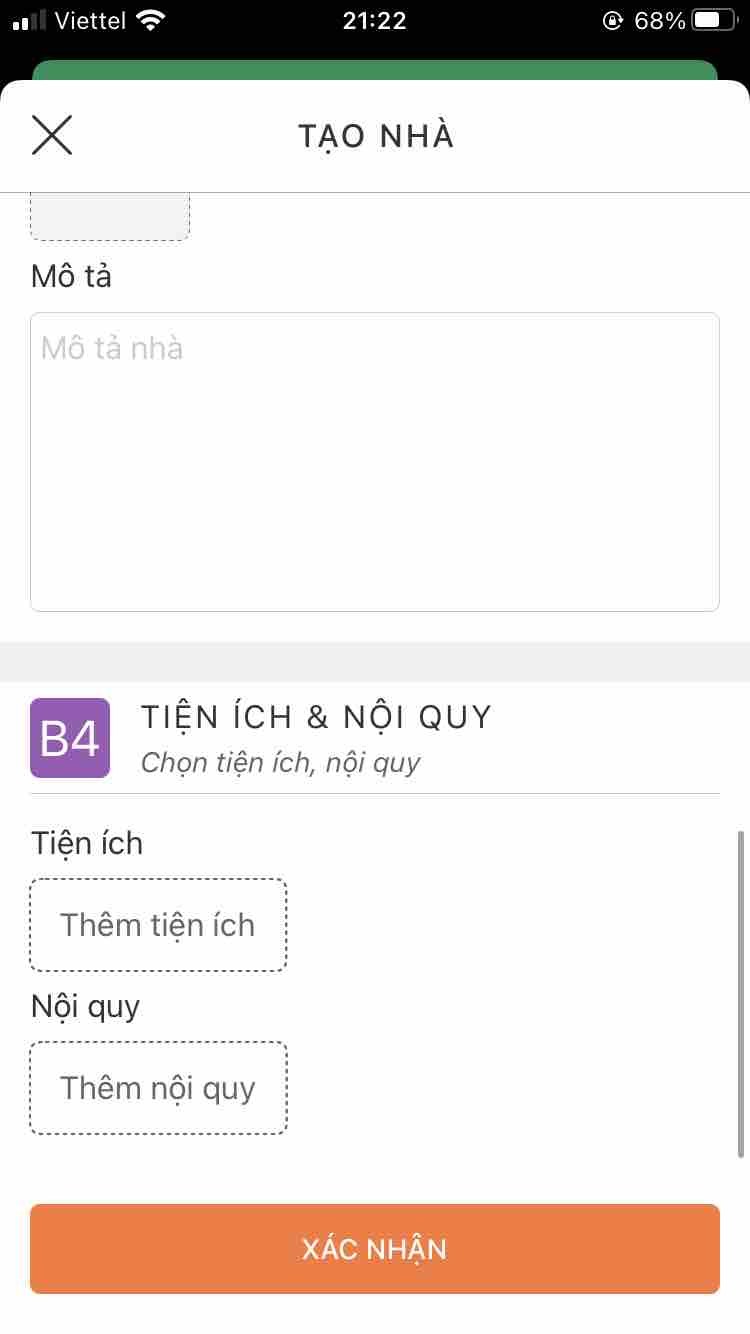
Task: Tap Thêm nội quy to add rules
Action: coord(158,1088)
